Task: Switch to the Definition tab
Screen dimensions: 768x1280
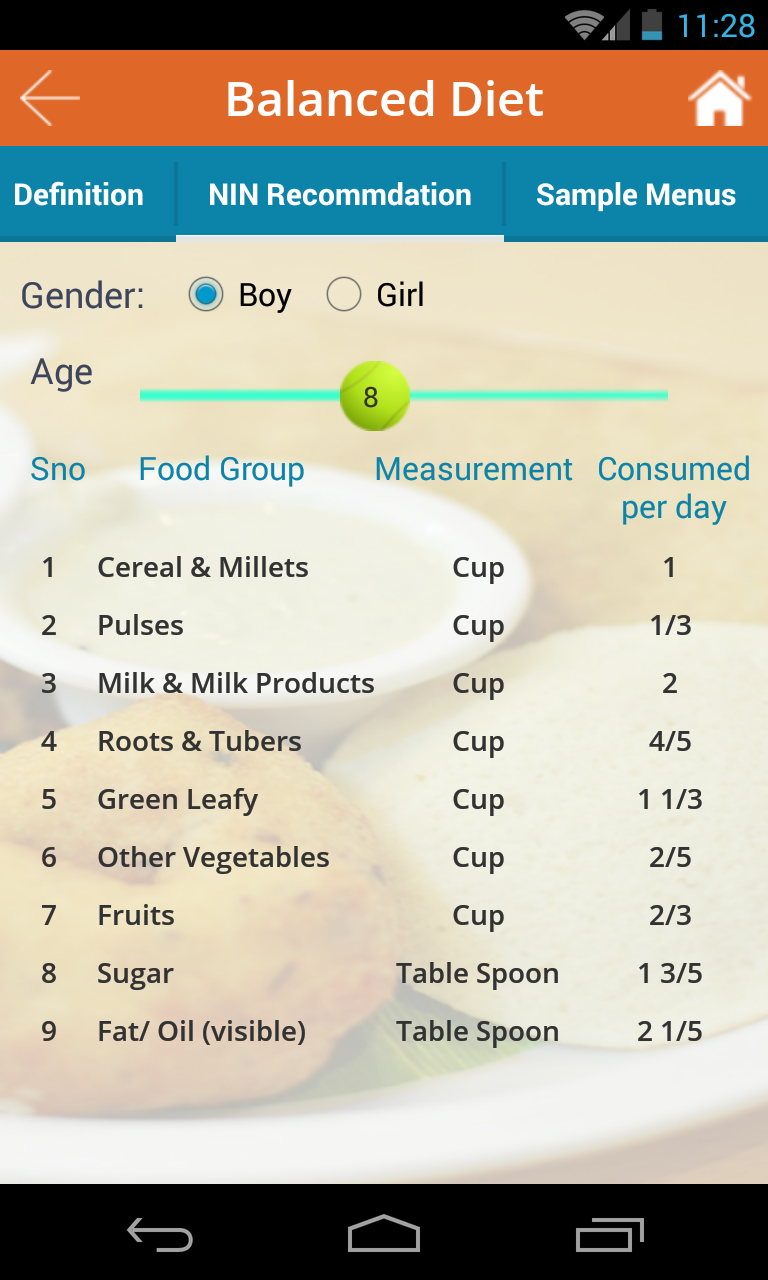Action: (79, 195)
